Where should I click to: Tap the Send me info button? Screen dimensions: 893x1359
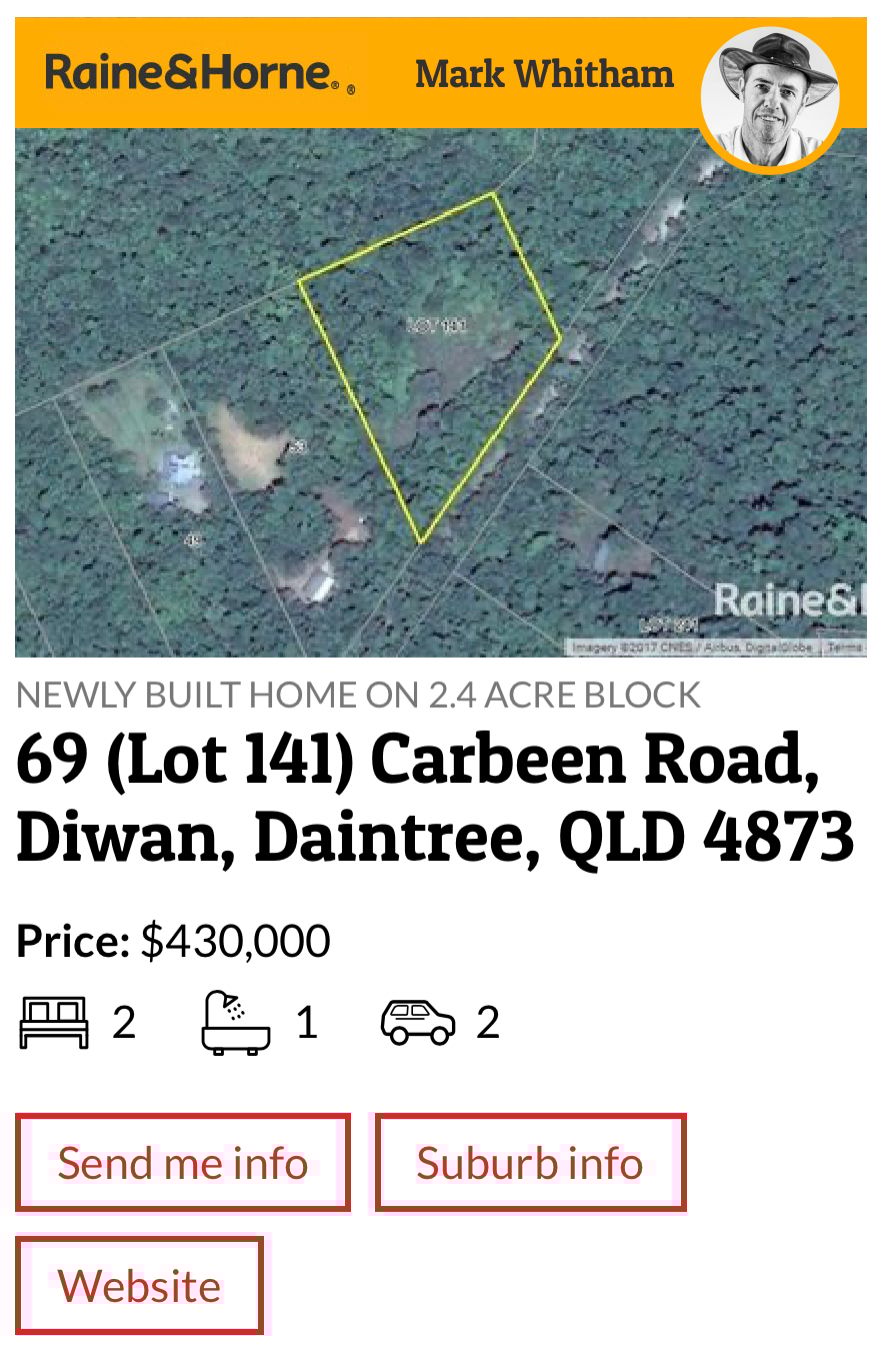pos(183,1163)
